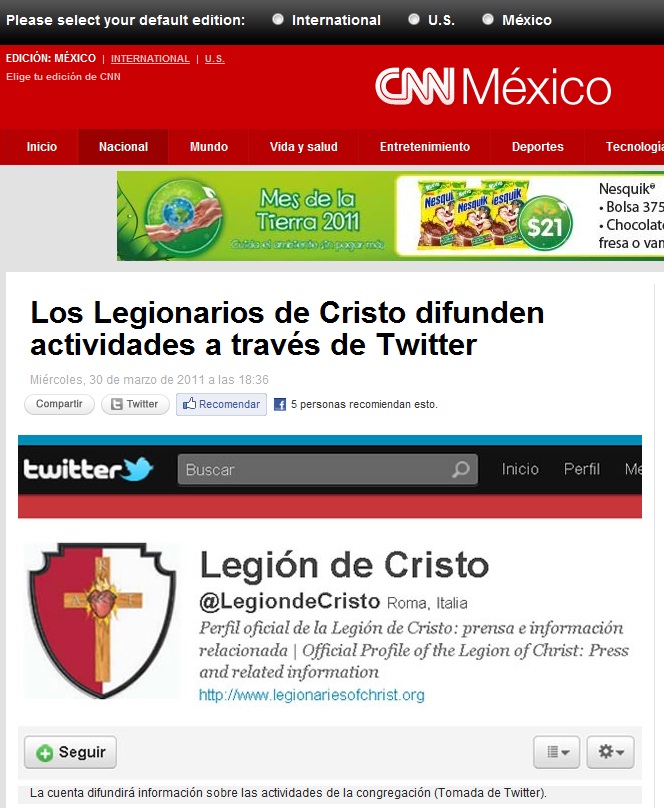
Task: Go to the Inicio section
Action: coord(42,147)
